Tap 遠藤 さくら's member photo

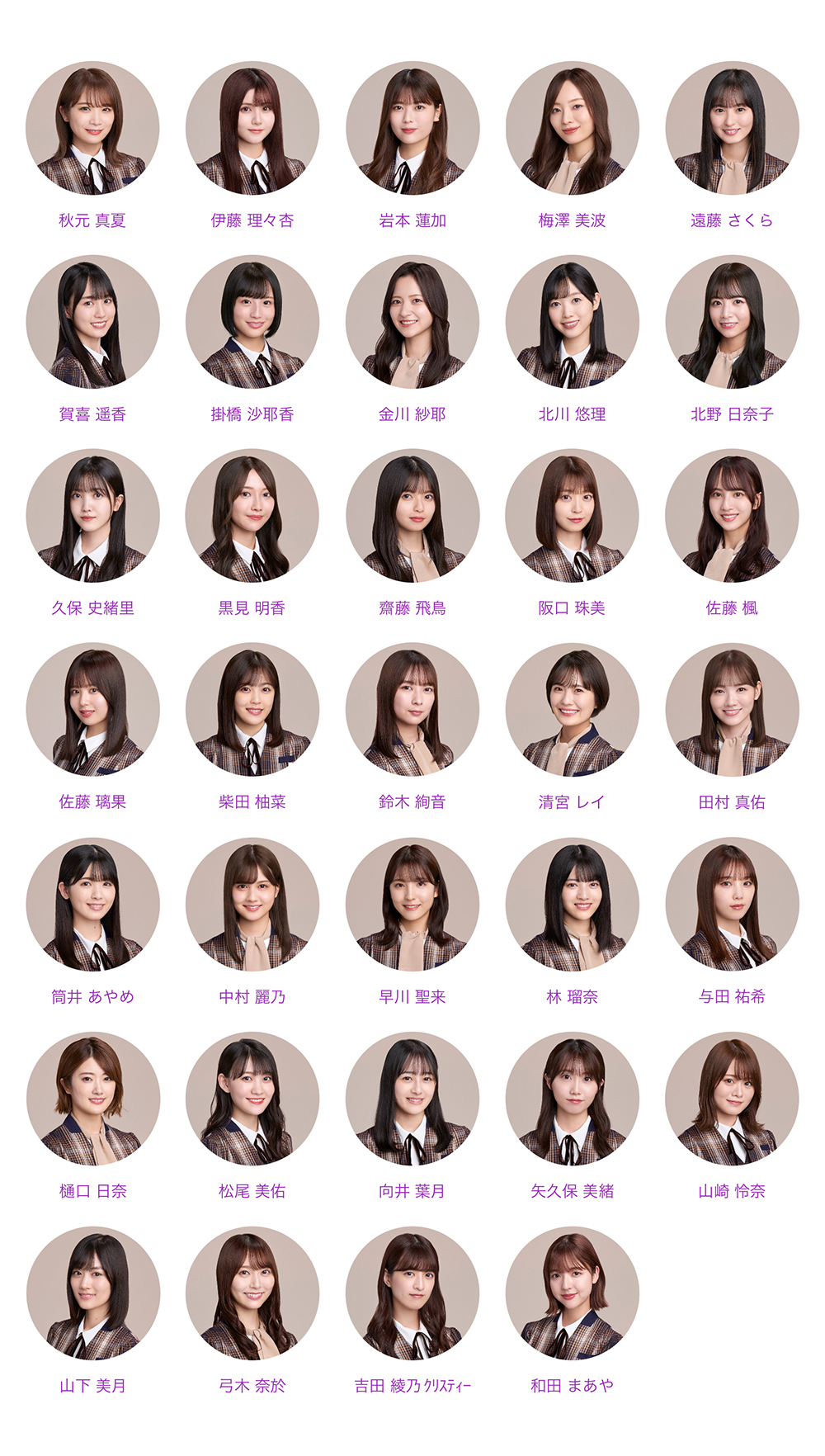733,128
